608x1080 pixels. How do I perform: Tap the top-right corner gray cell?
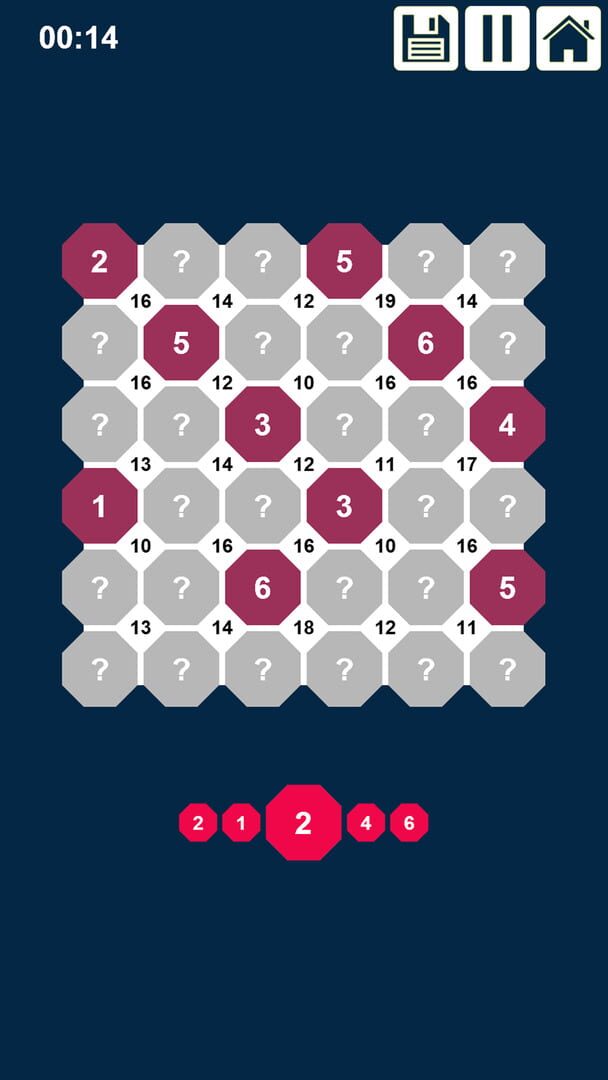[x=508, y=262]
